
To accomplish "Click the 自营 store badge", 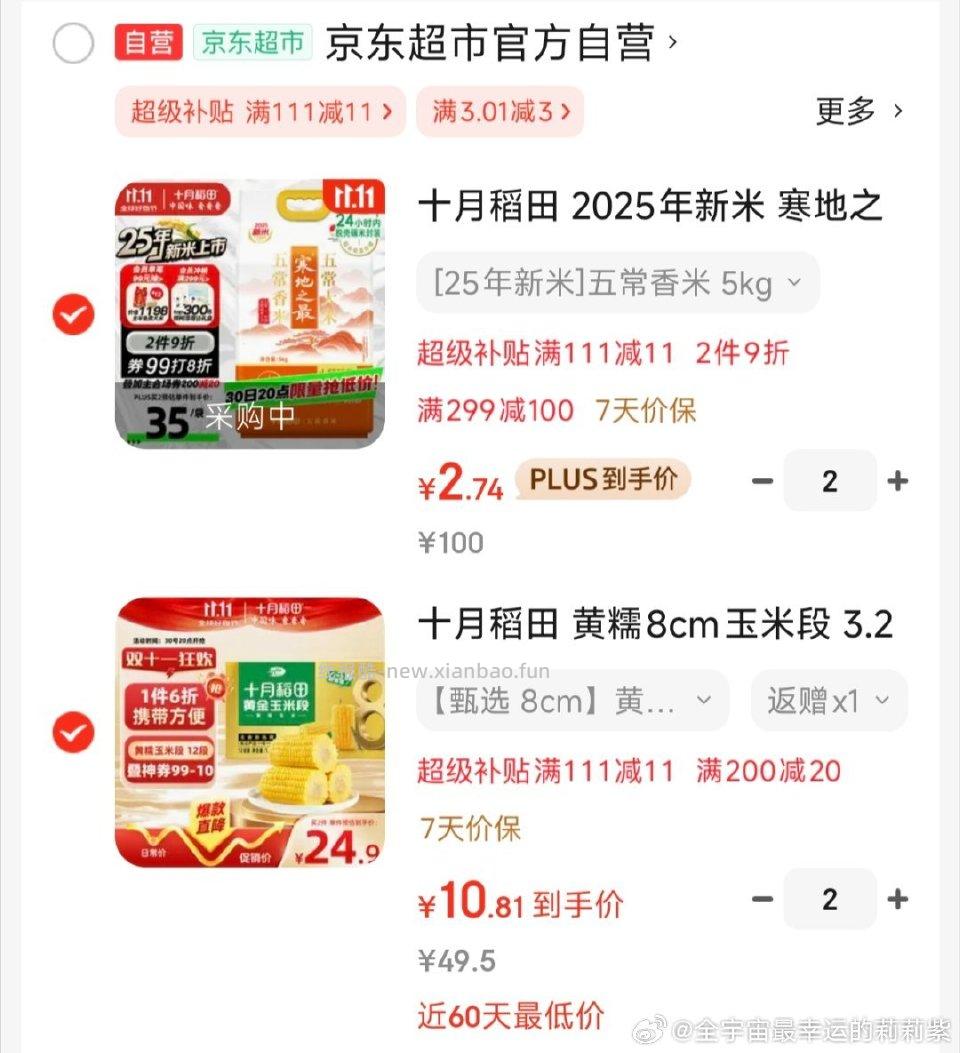I will pyautogui.click(x=146, y=43).
